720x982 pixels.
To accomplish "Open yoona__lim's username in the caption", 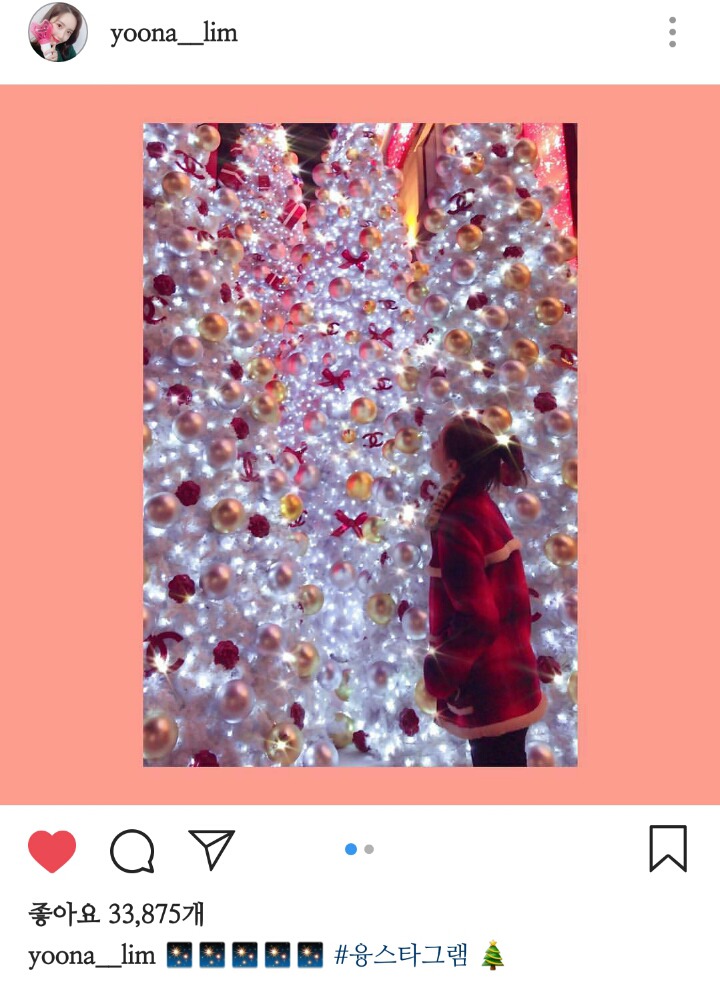I will (91, 955).
